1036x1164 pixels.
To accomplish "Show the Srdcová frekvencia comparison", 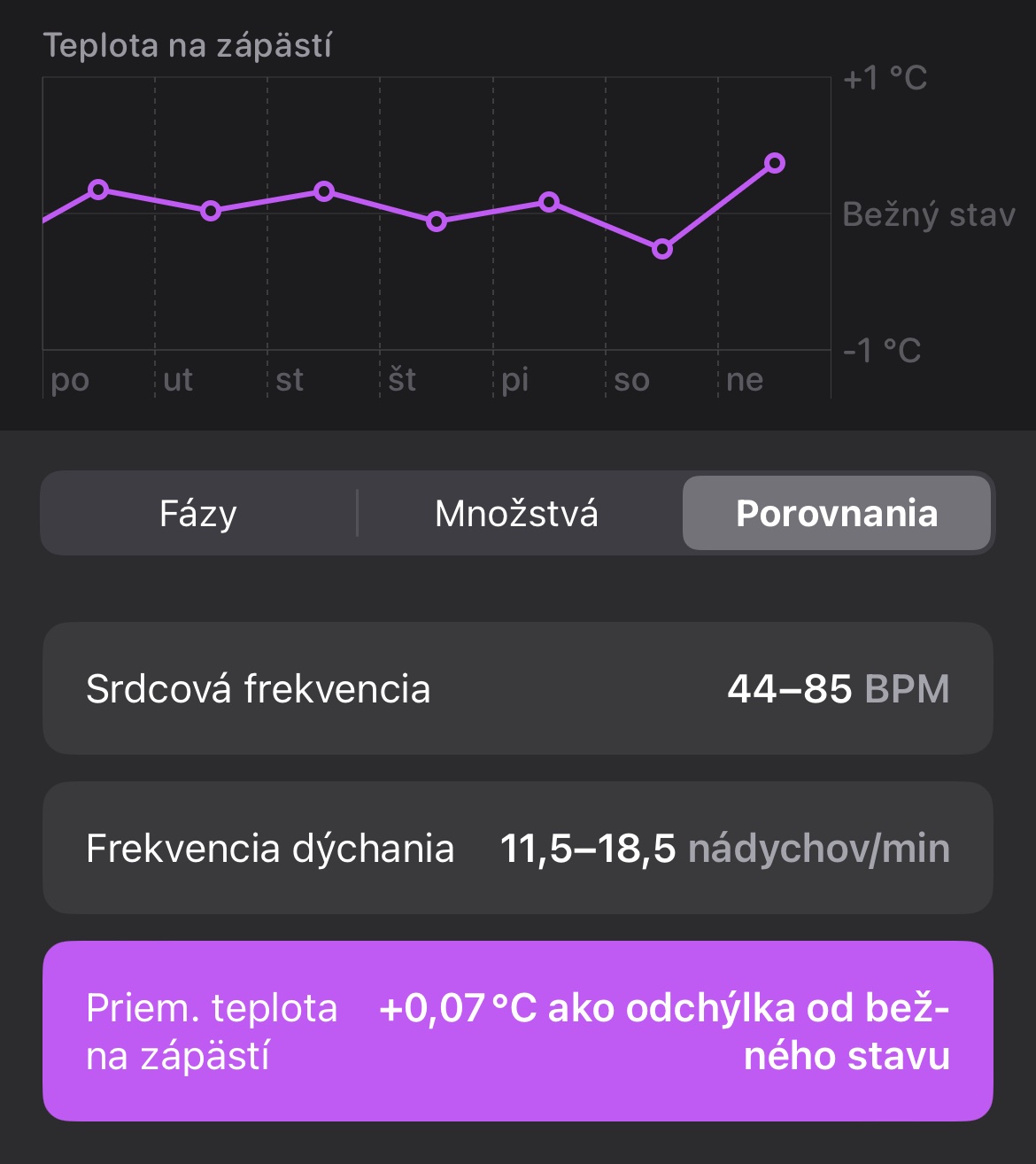I will [517, 688].
